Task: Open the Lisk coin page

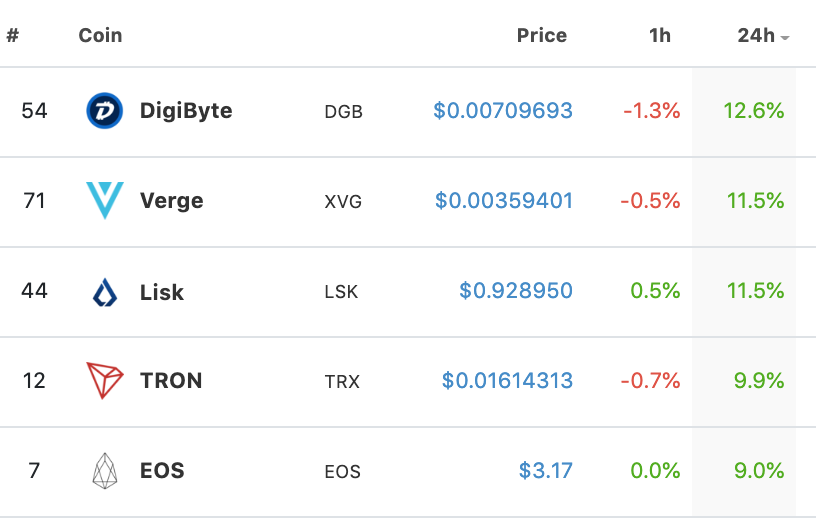Action: tap(161, 292)
